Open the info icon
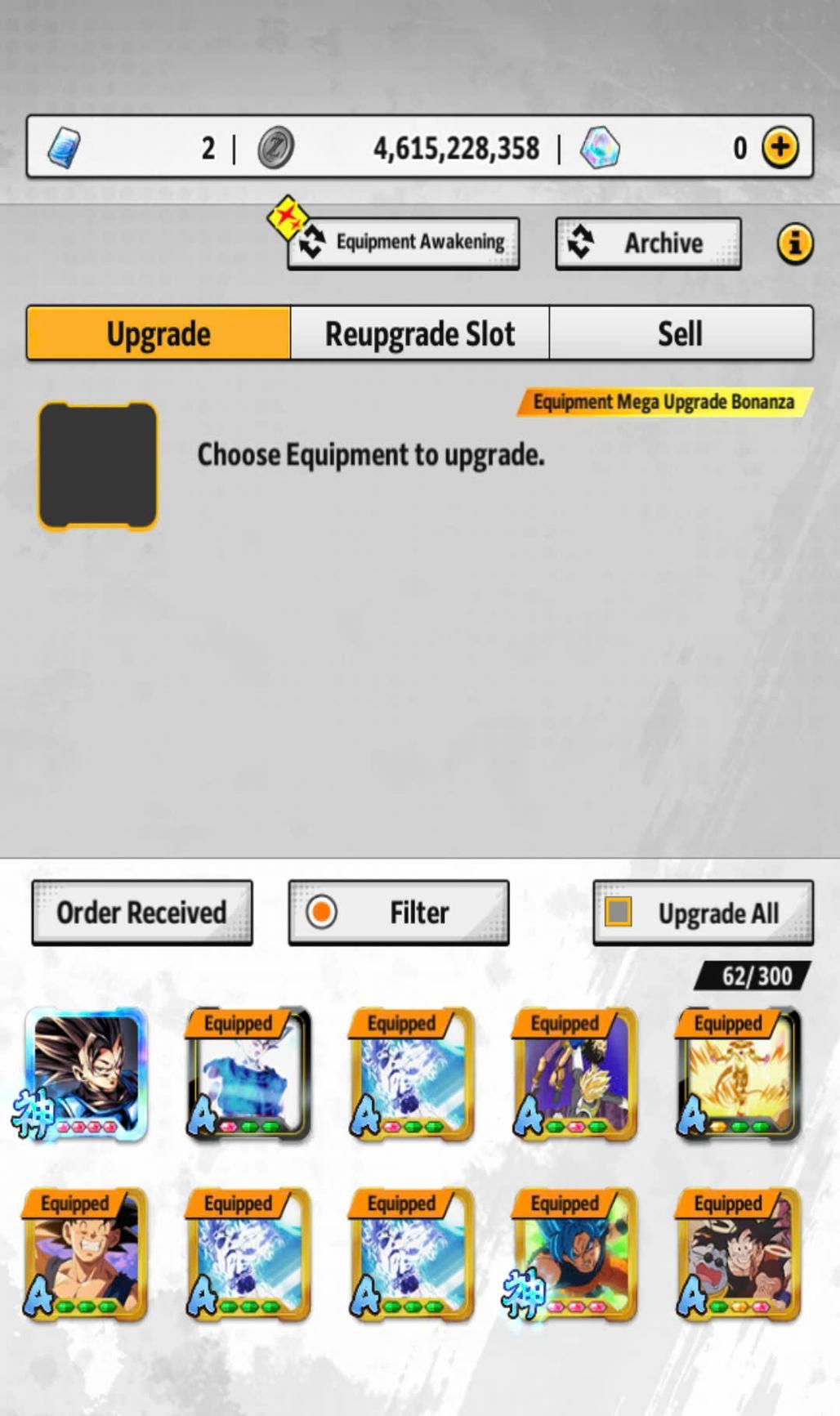840x1416 pixels. coord(794,243)
